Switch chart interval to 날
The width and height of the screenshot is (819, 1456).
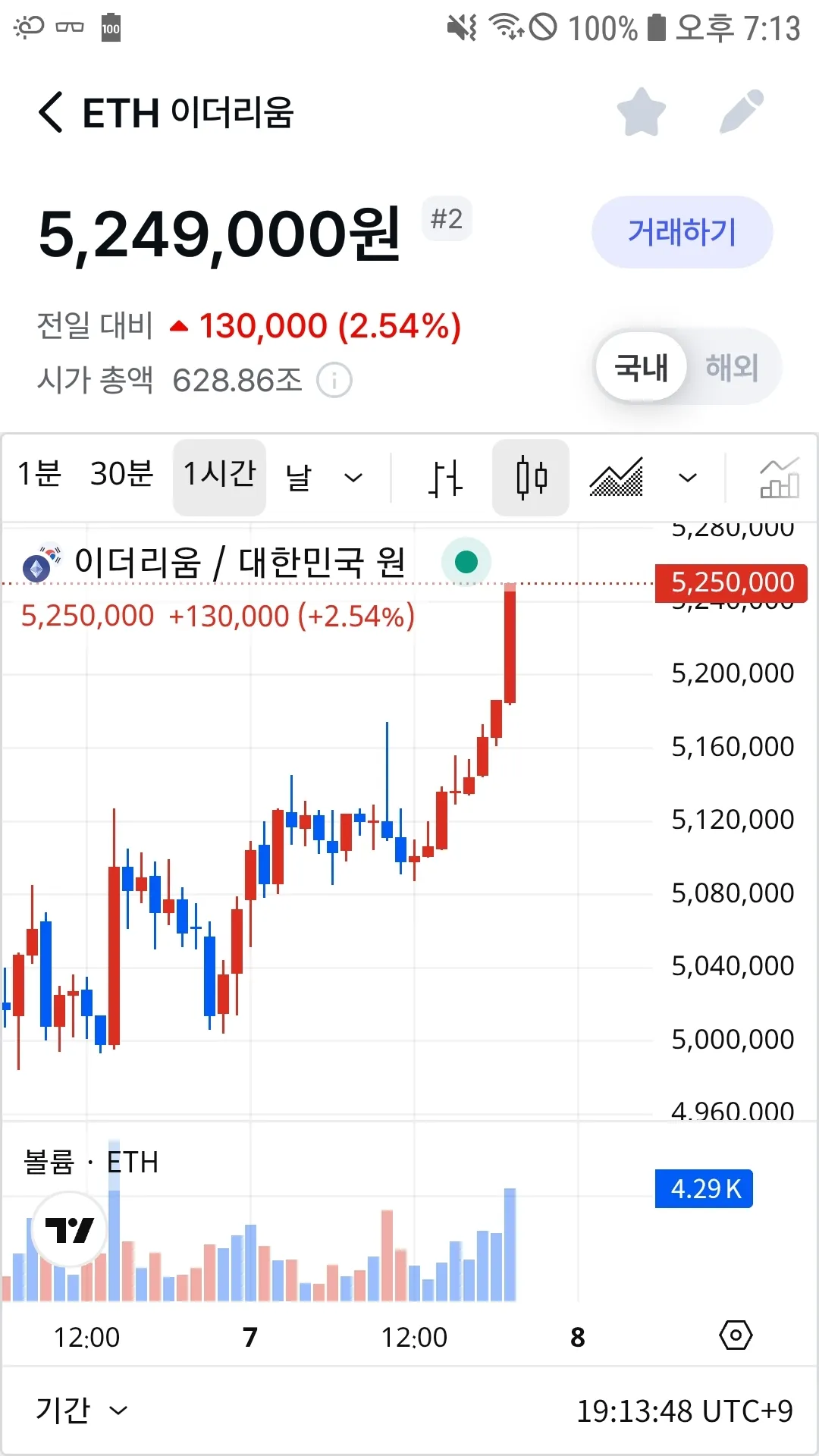point(299,478)
